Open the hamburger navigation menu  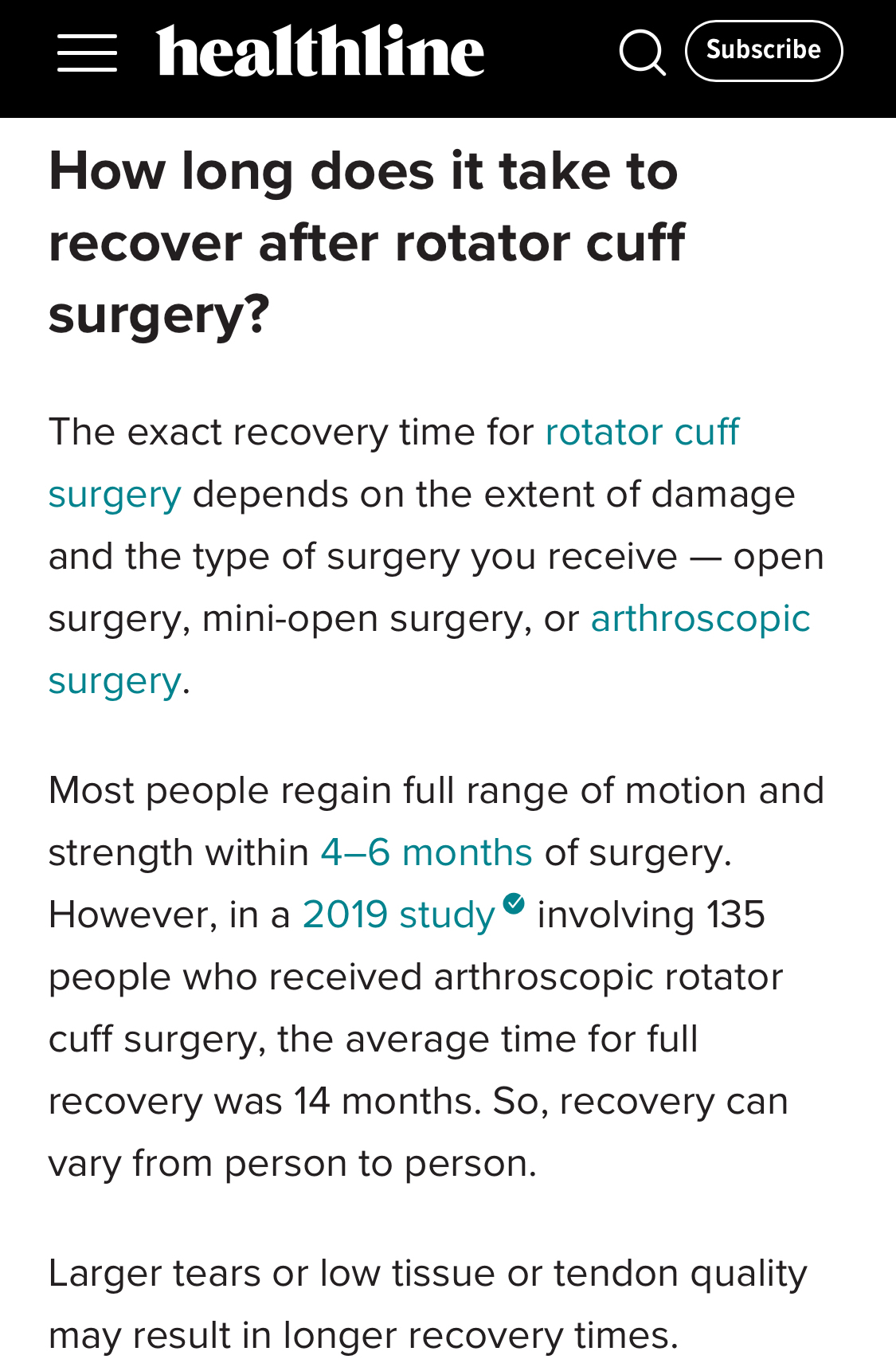pyautogui.click(x=87, y=53)
